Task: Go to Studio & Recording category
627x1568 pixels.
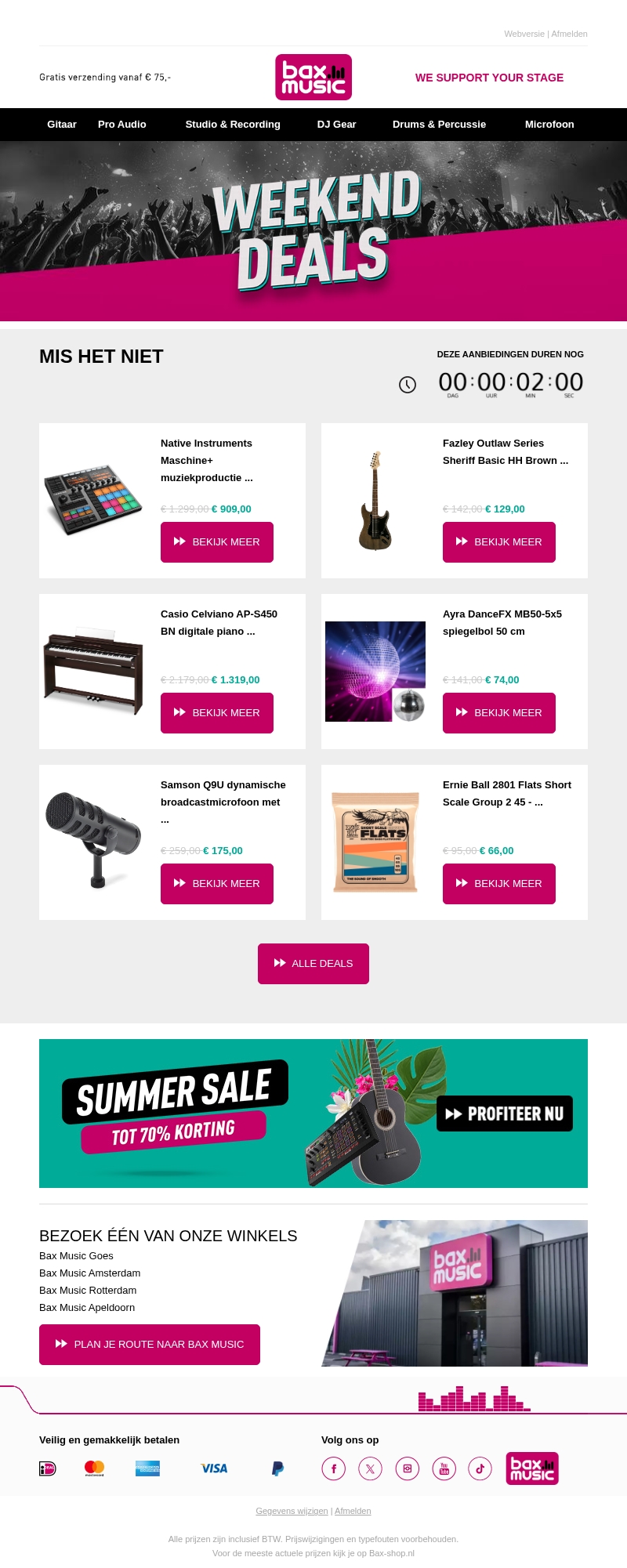Action: coord(233,125)
